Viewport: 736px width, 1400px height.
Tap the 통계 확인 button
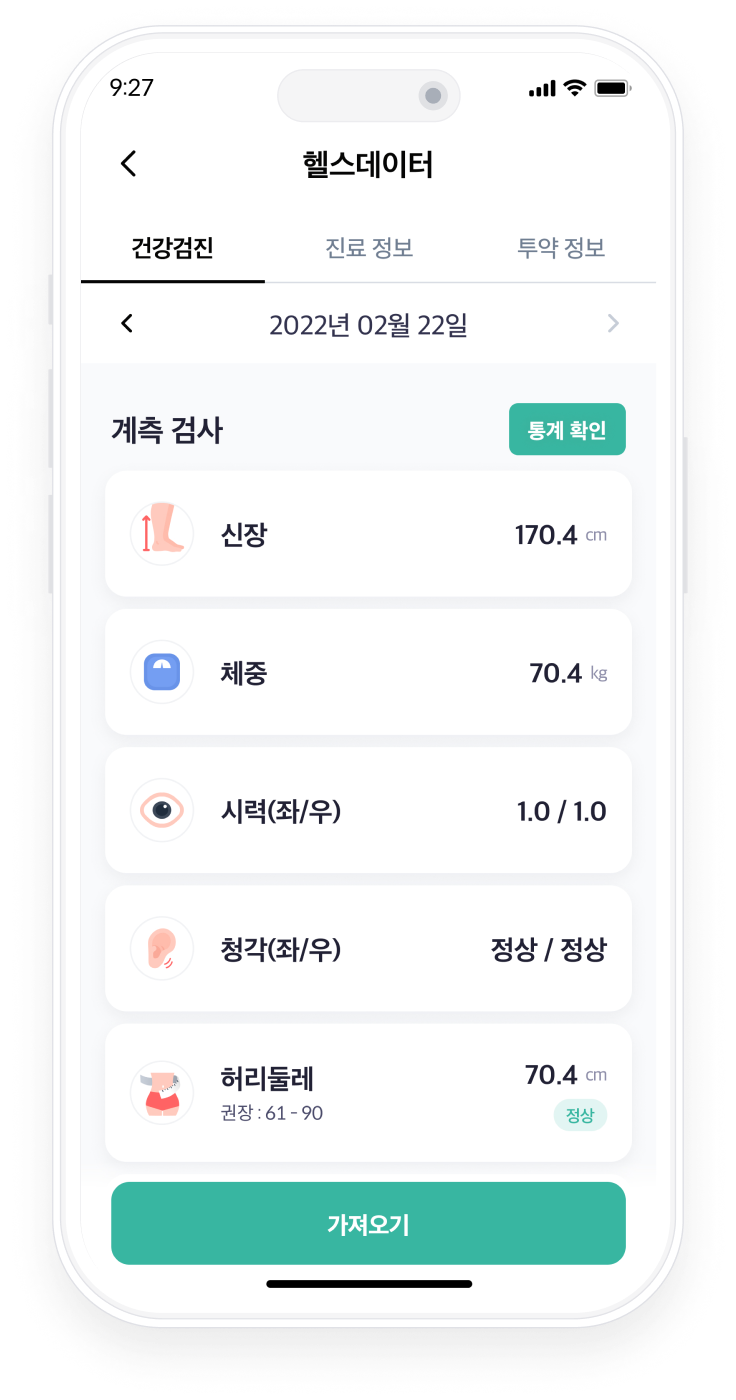[567, 430]
